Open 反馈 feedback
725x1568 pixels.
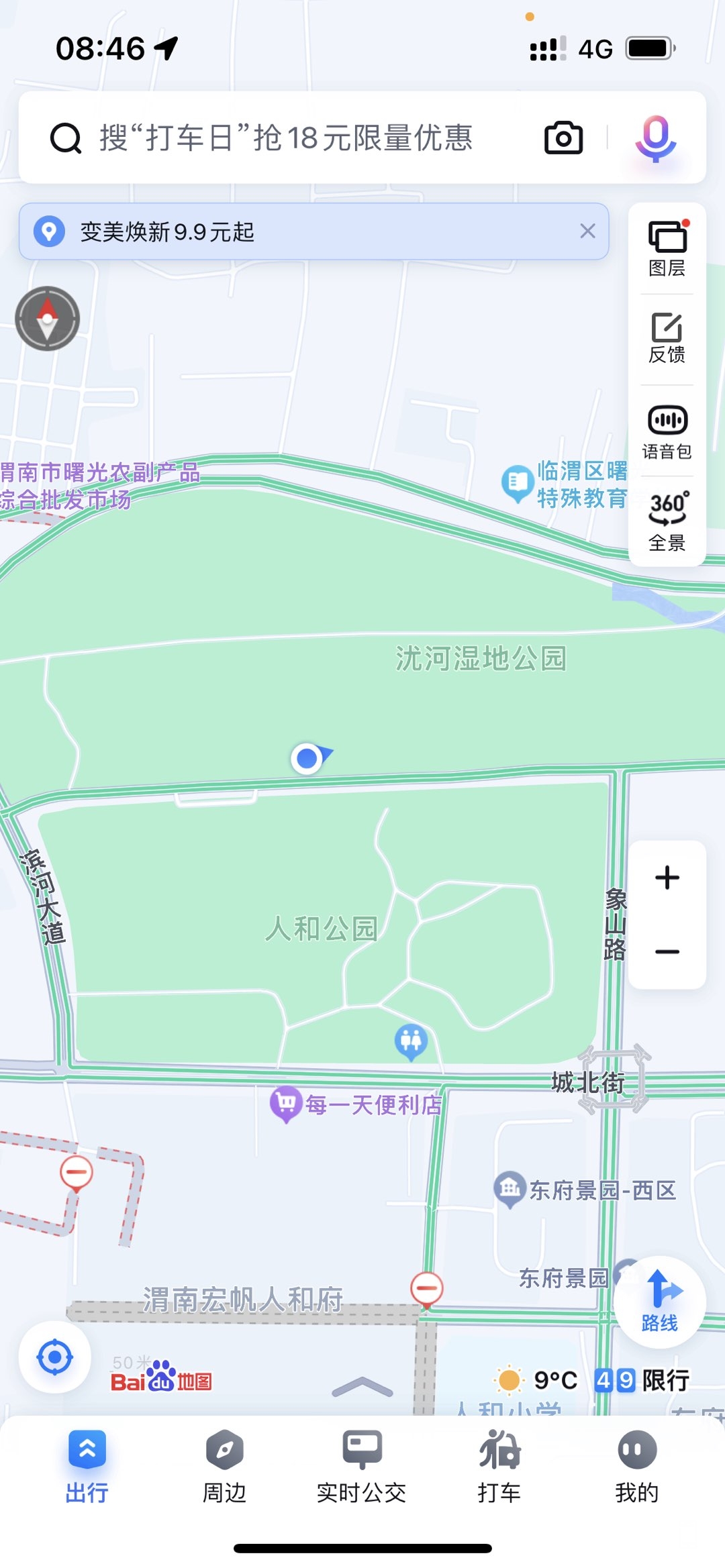click(x=667, y=339)
